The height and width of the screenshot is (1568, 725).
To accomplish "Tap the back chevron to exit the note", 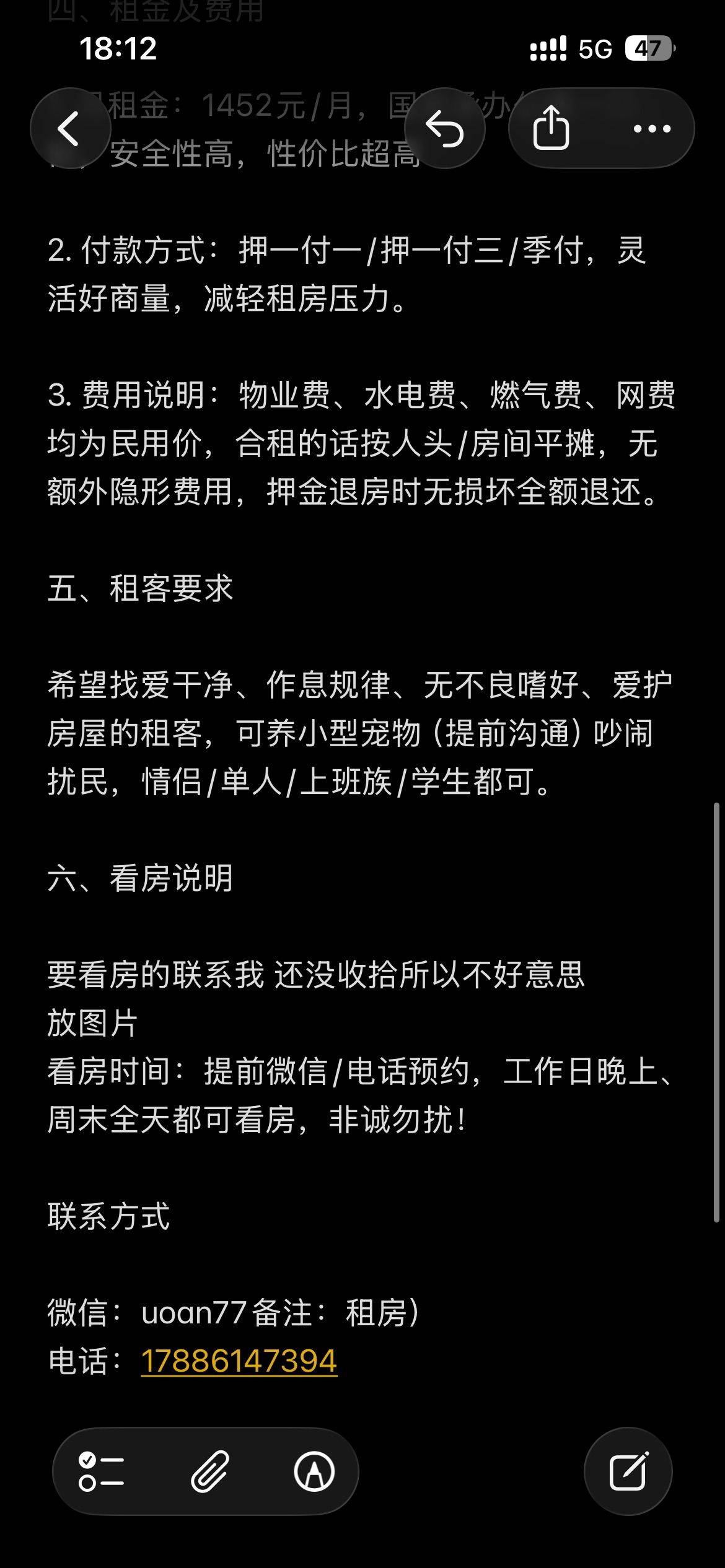I will [x=70, y=128].
